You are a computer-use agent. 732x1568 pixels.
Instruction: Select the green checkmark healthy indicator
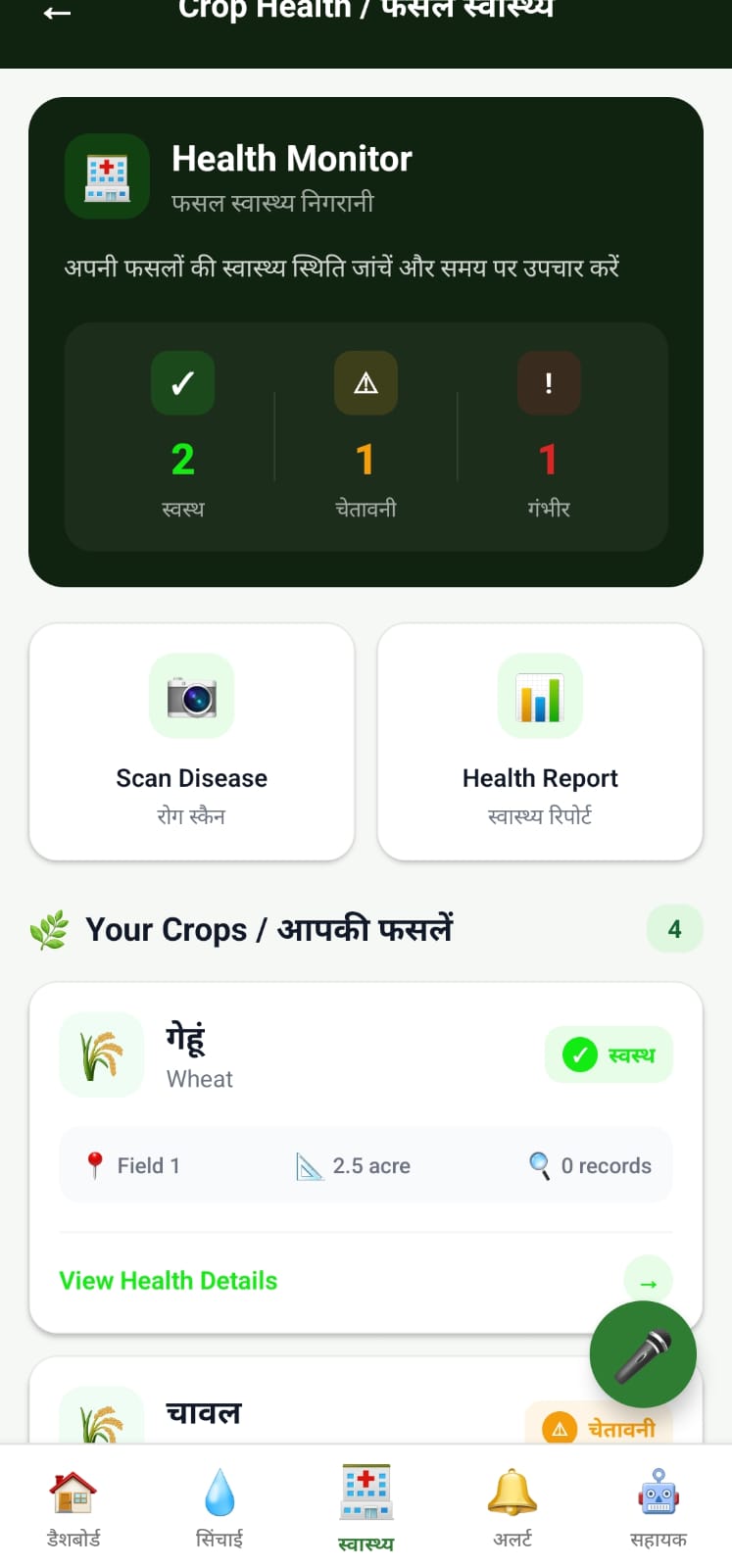point(182,382)
